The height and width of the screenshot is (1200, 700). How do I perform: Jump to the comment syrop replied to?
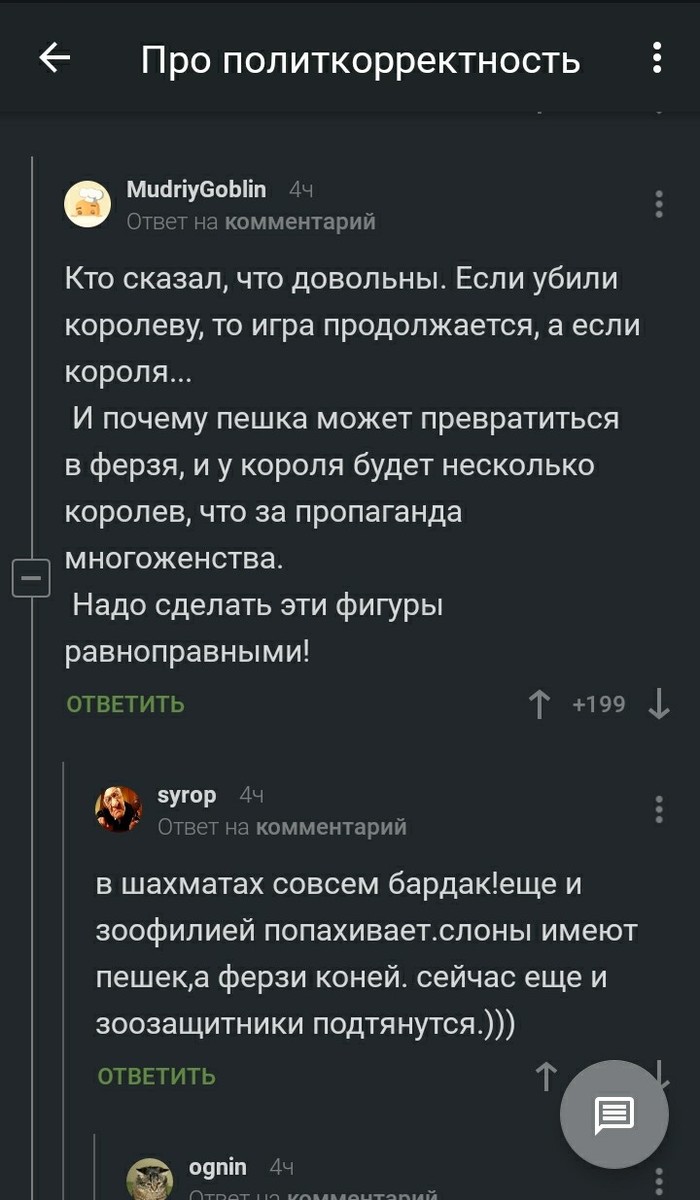(331, 827)
